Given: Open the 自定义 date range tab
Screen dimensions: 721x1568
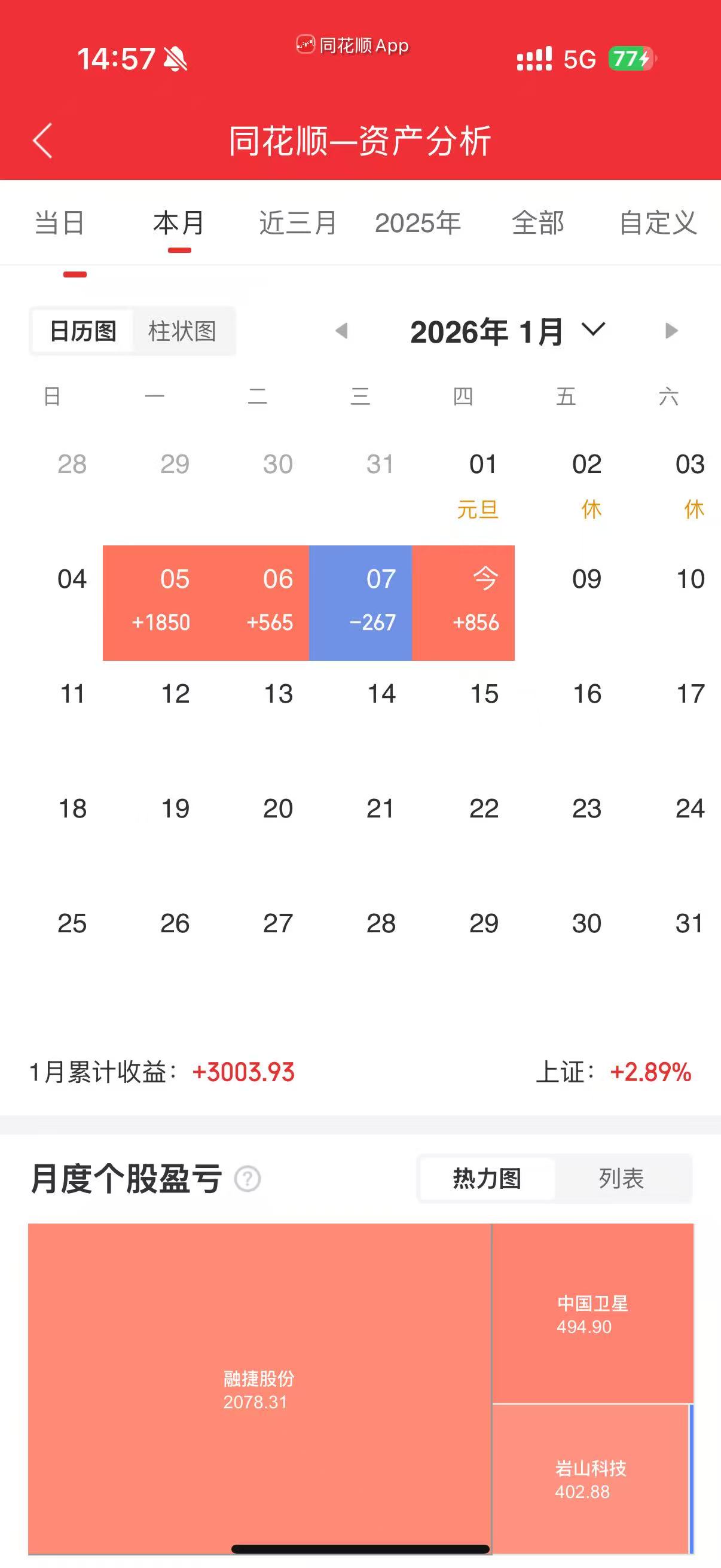Looking at the screenshot, I should 658,223.
